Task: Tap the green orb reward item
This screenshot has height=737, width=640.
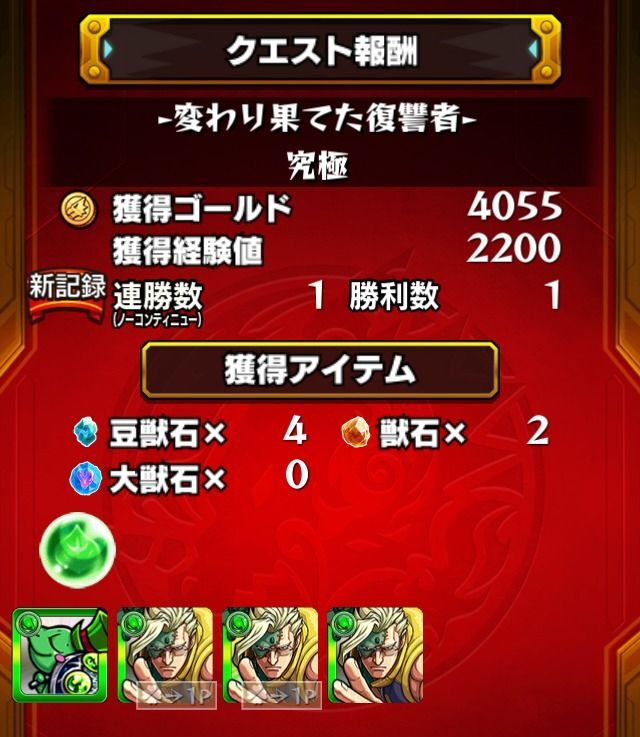Action: click(x=78, y=550)
